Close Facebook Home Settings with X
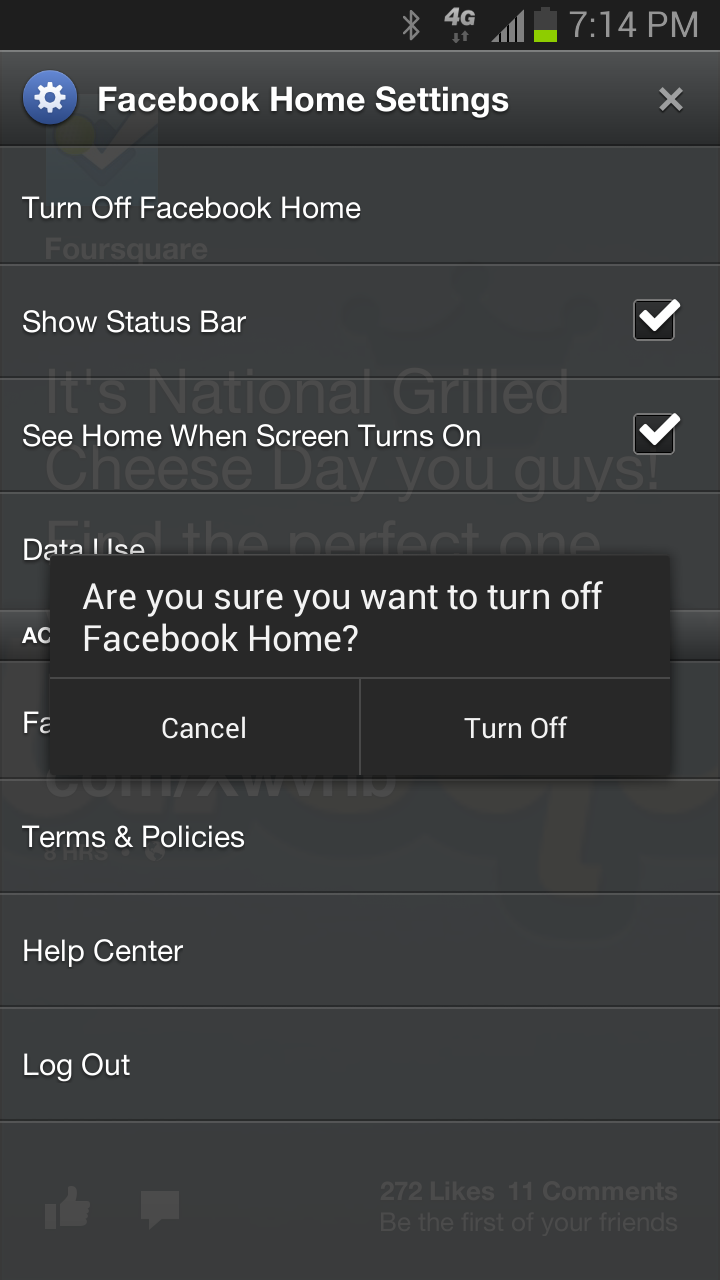720x1280 pixels. click(671, 100)
